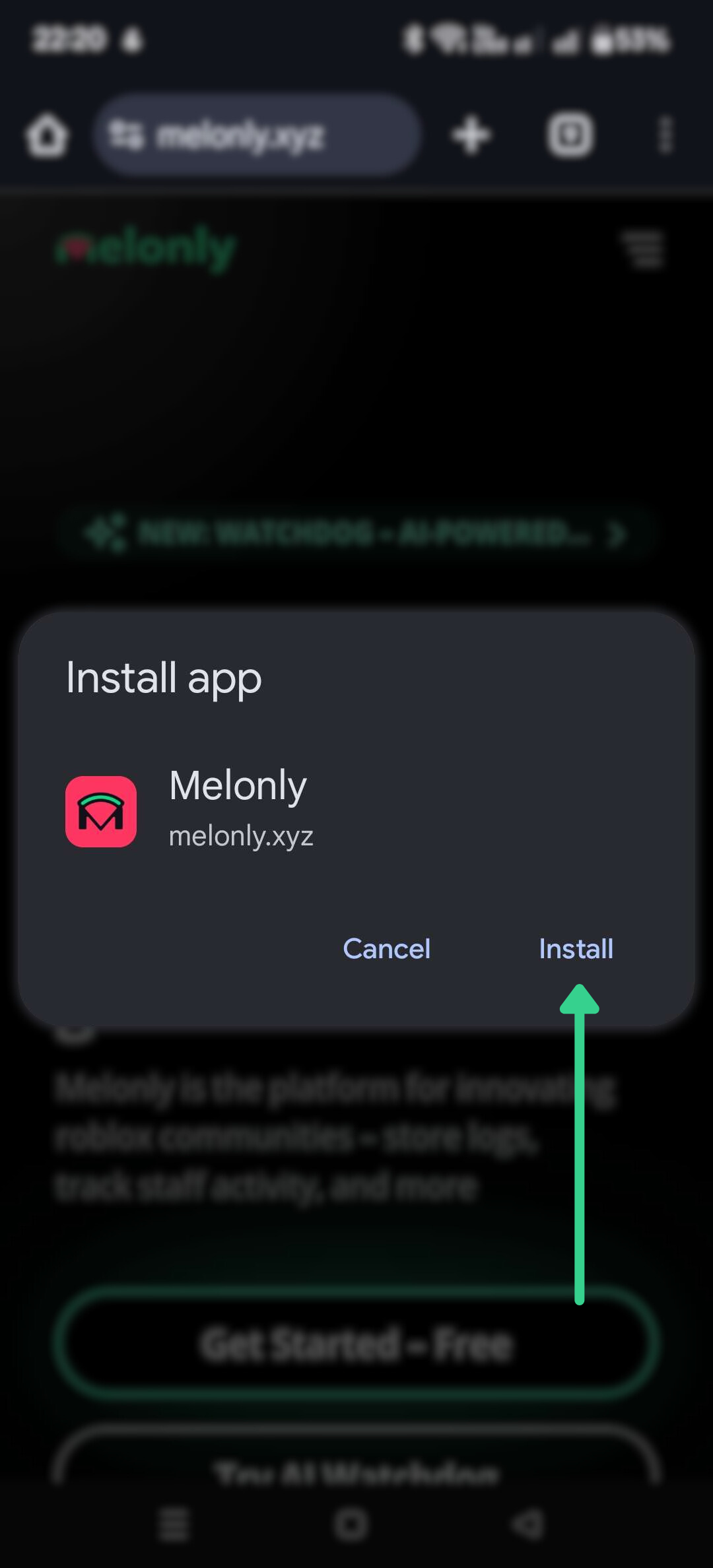Confirm installation by tapping Install
The height and width of the screenshot is (1568, 713).
[576, 948]
